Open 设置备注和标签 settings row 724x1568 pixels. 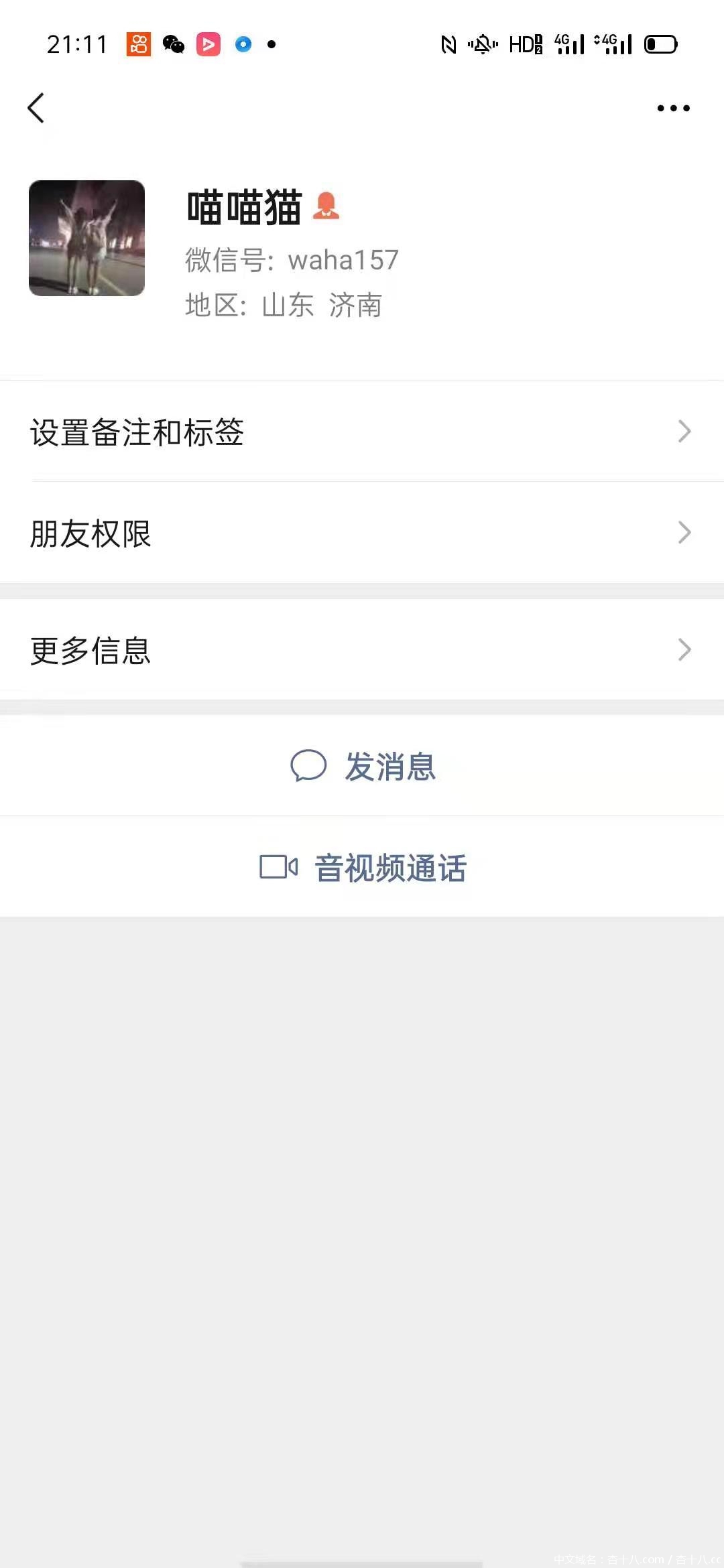[x=137, y=434]
